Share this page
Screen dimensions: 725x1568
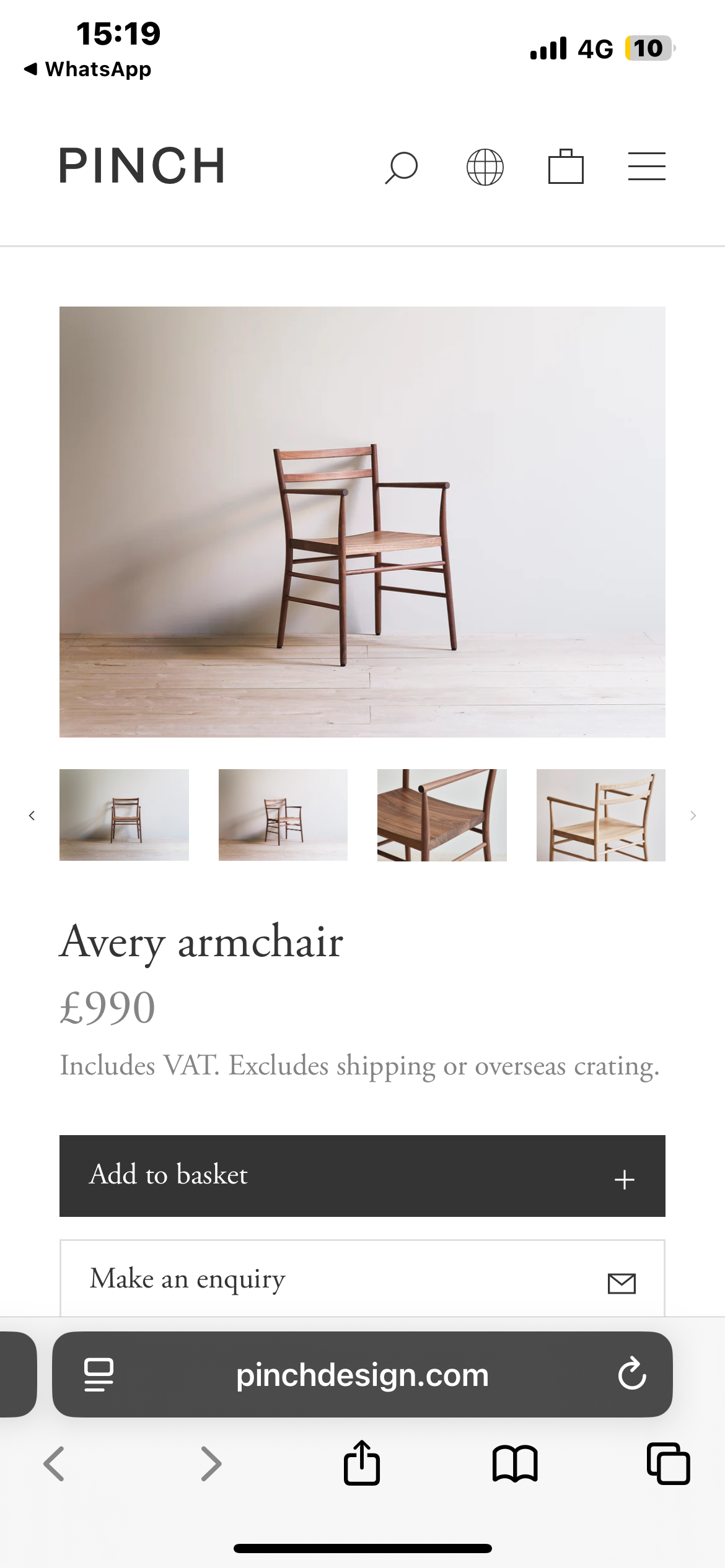[362, 1464]
